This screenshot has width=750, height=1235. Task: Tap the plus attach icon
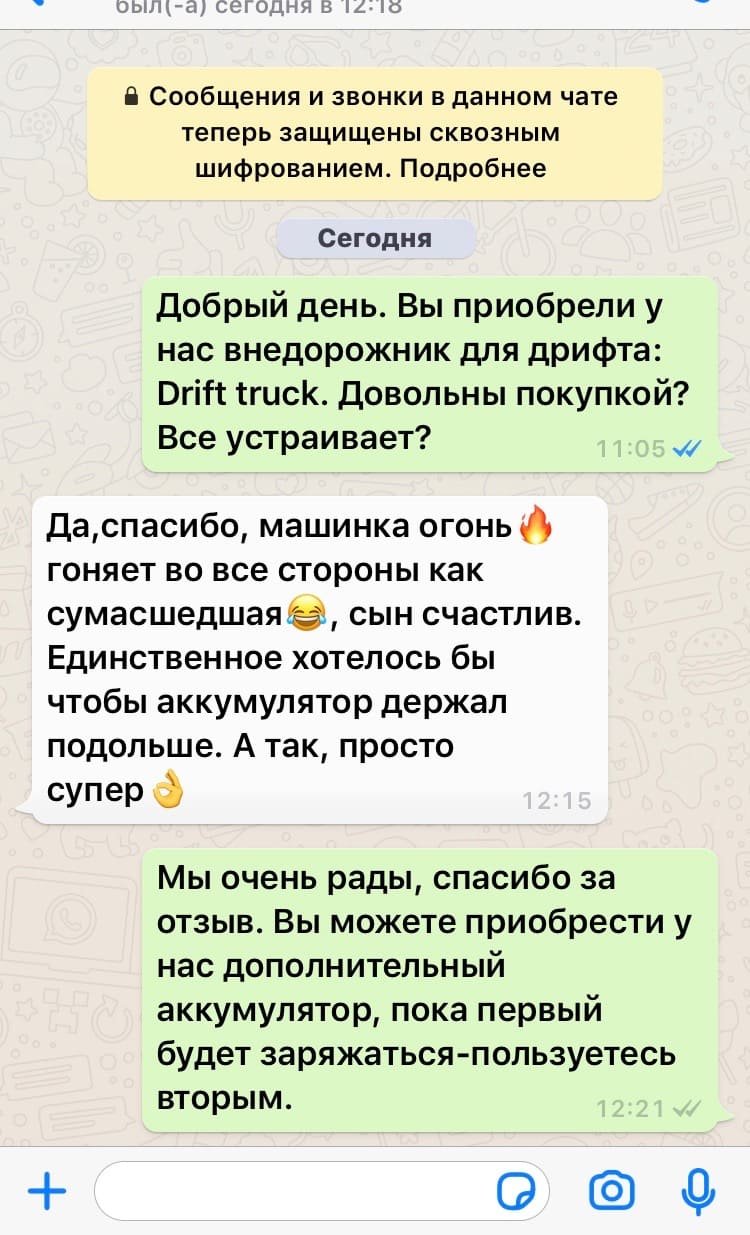click(x=46, y=1191)
